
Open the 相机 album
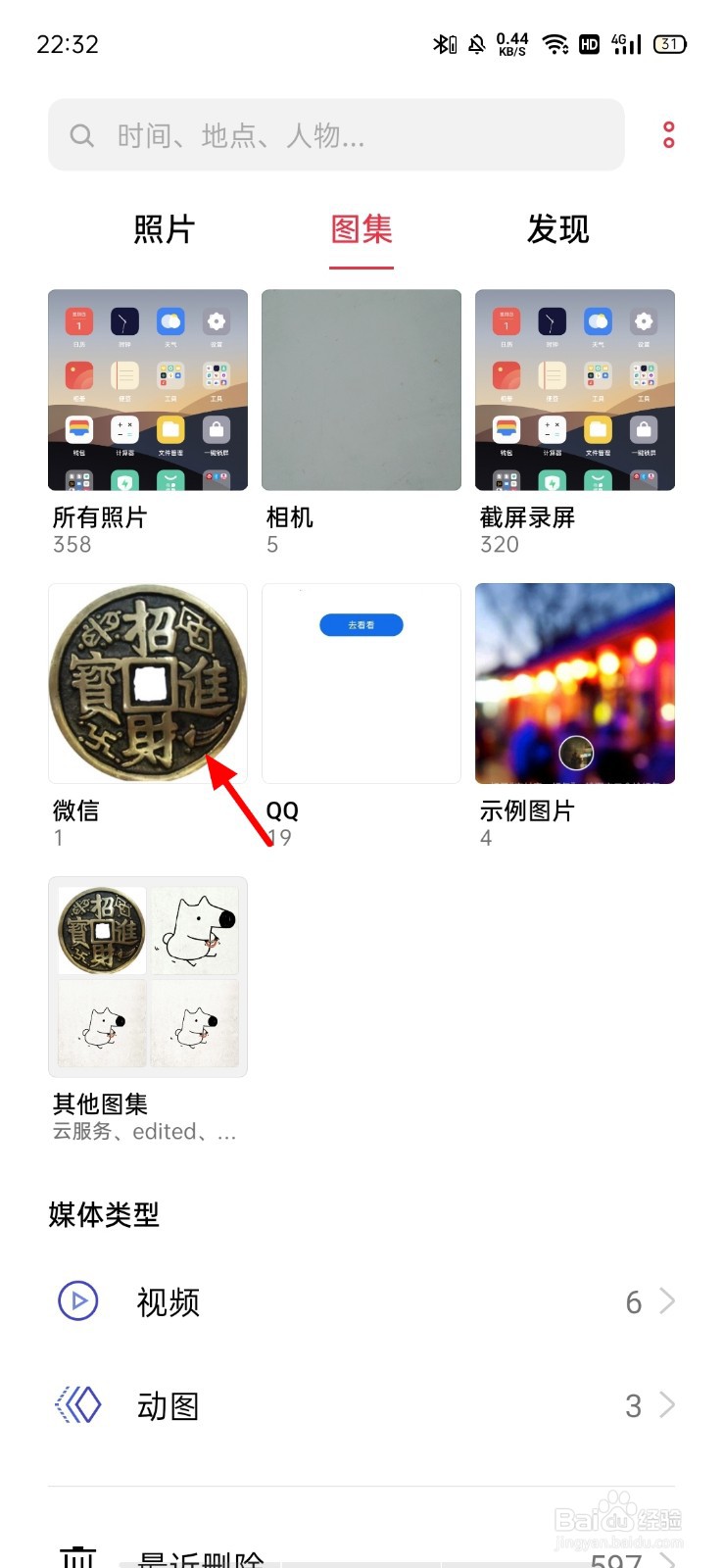[x=361, y=390]
